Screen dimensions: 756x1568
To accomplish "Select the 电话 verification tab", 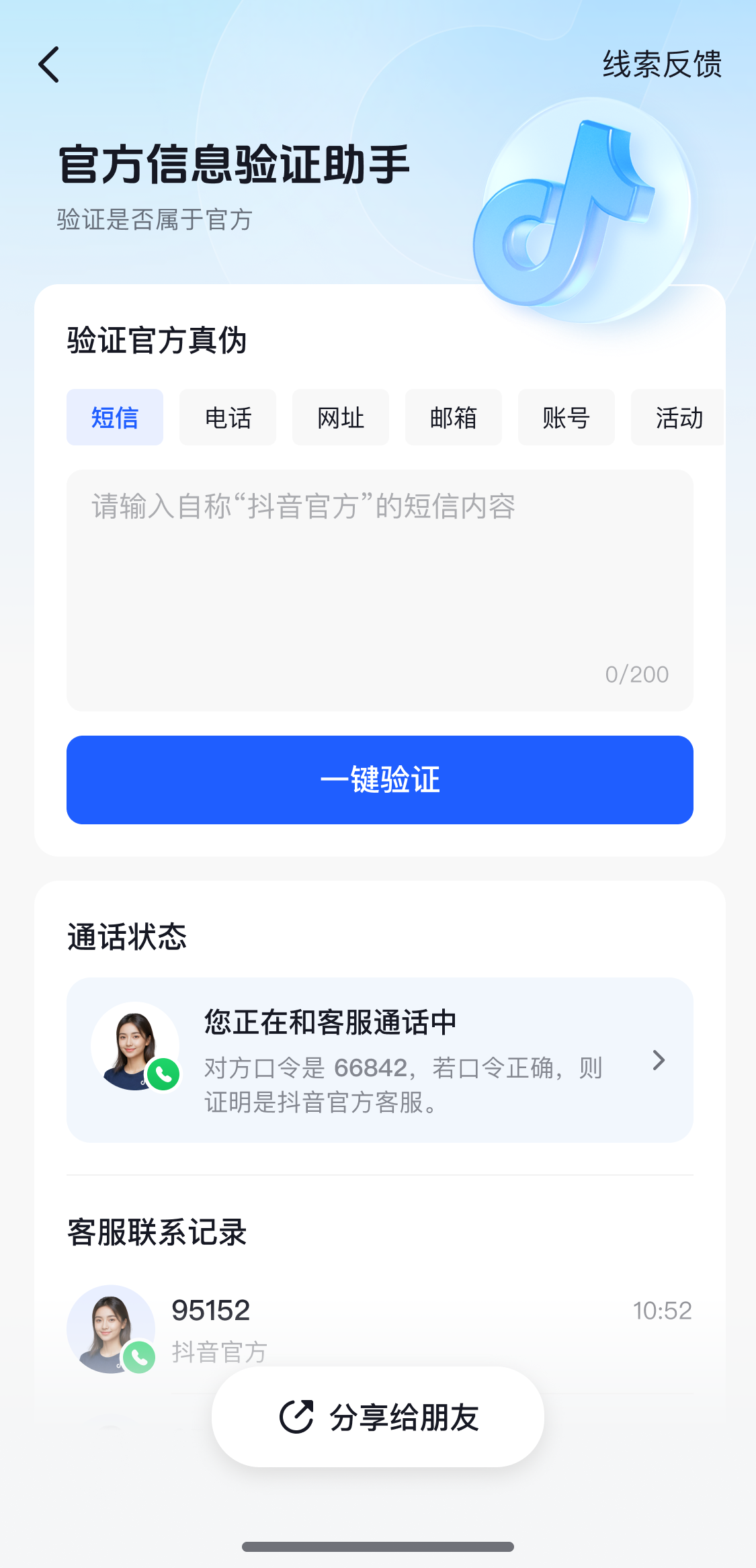I will [x=227, y=417].
